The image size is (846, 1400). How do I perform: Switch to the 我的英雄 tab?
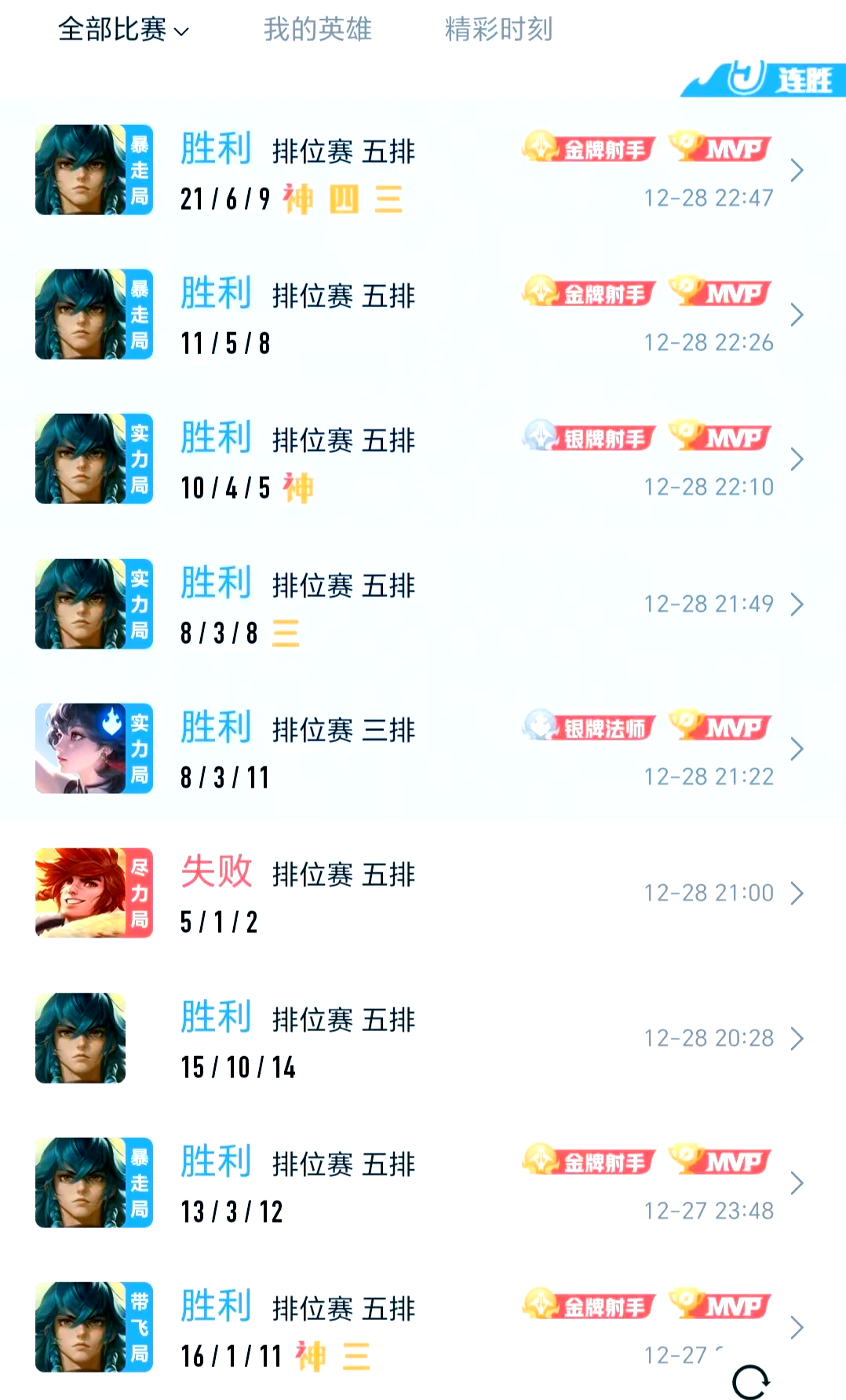318,28
